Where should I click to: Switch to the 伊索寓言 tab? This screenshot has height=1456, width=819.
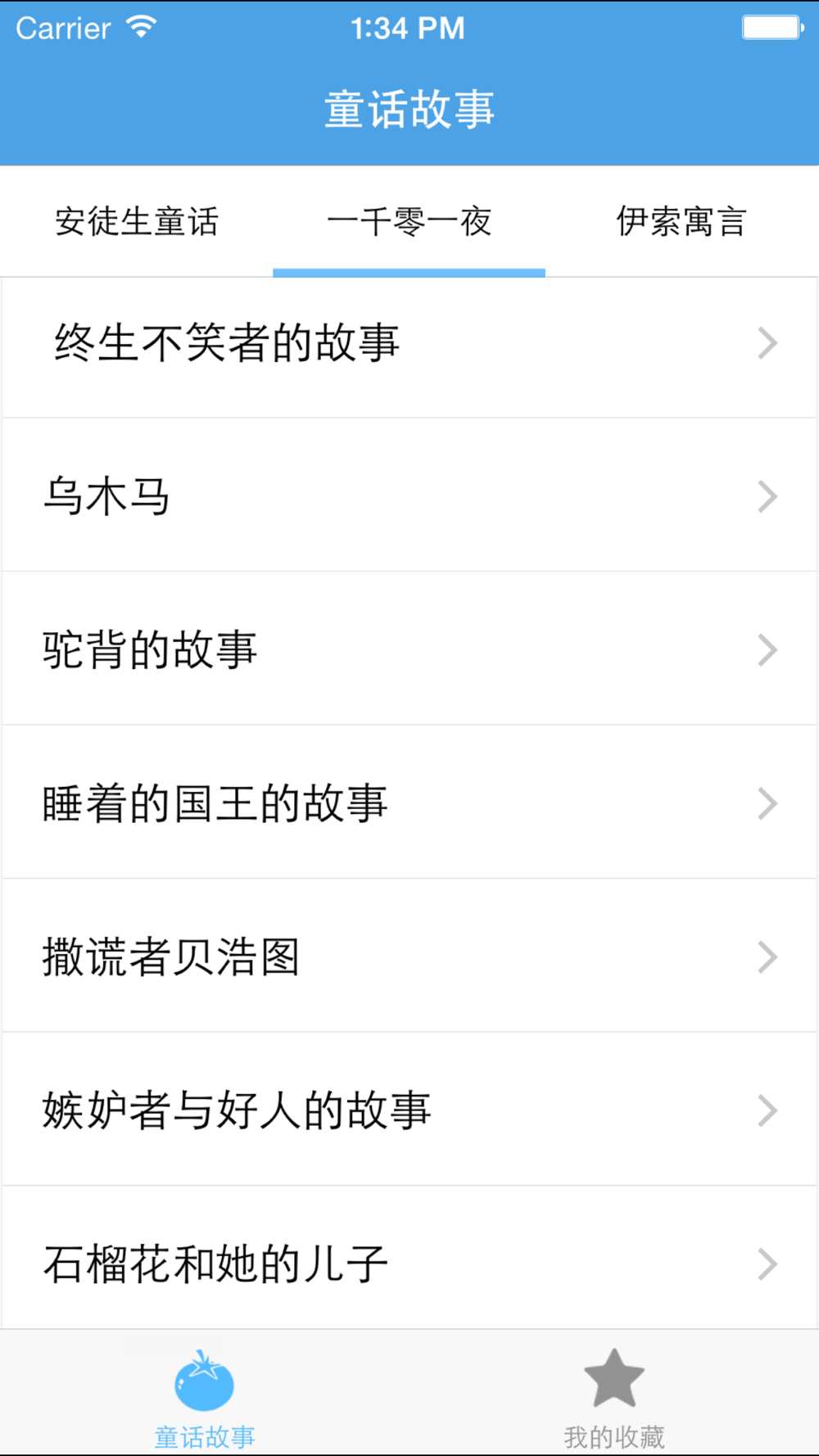pyautogui.click(x=681, y=221)
